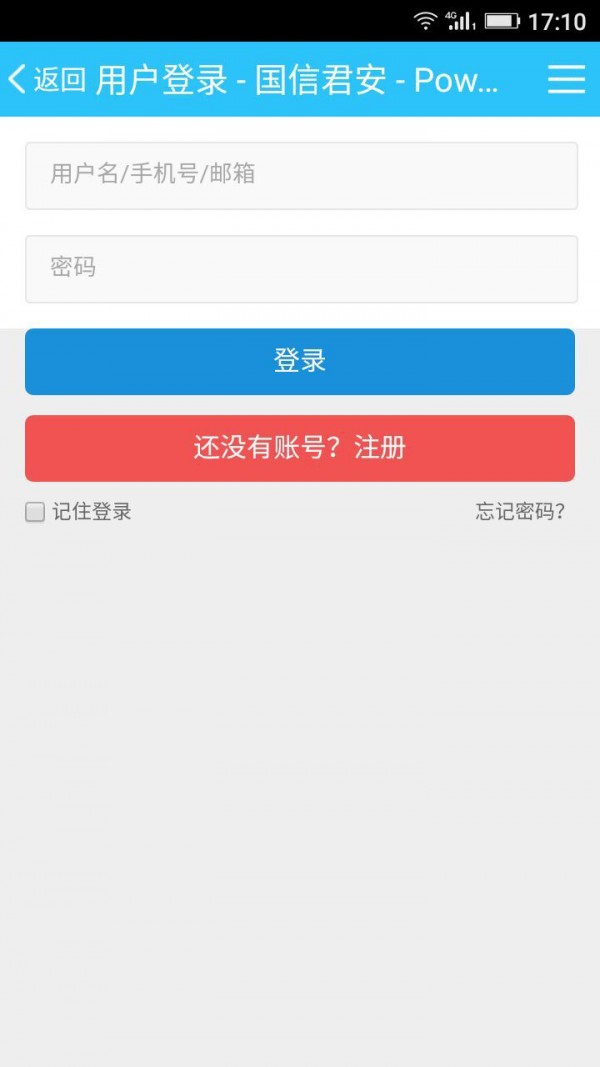
Task: Open 还没有账号？注册 to register
Action: pyautogui.click(x=300, y=448)
